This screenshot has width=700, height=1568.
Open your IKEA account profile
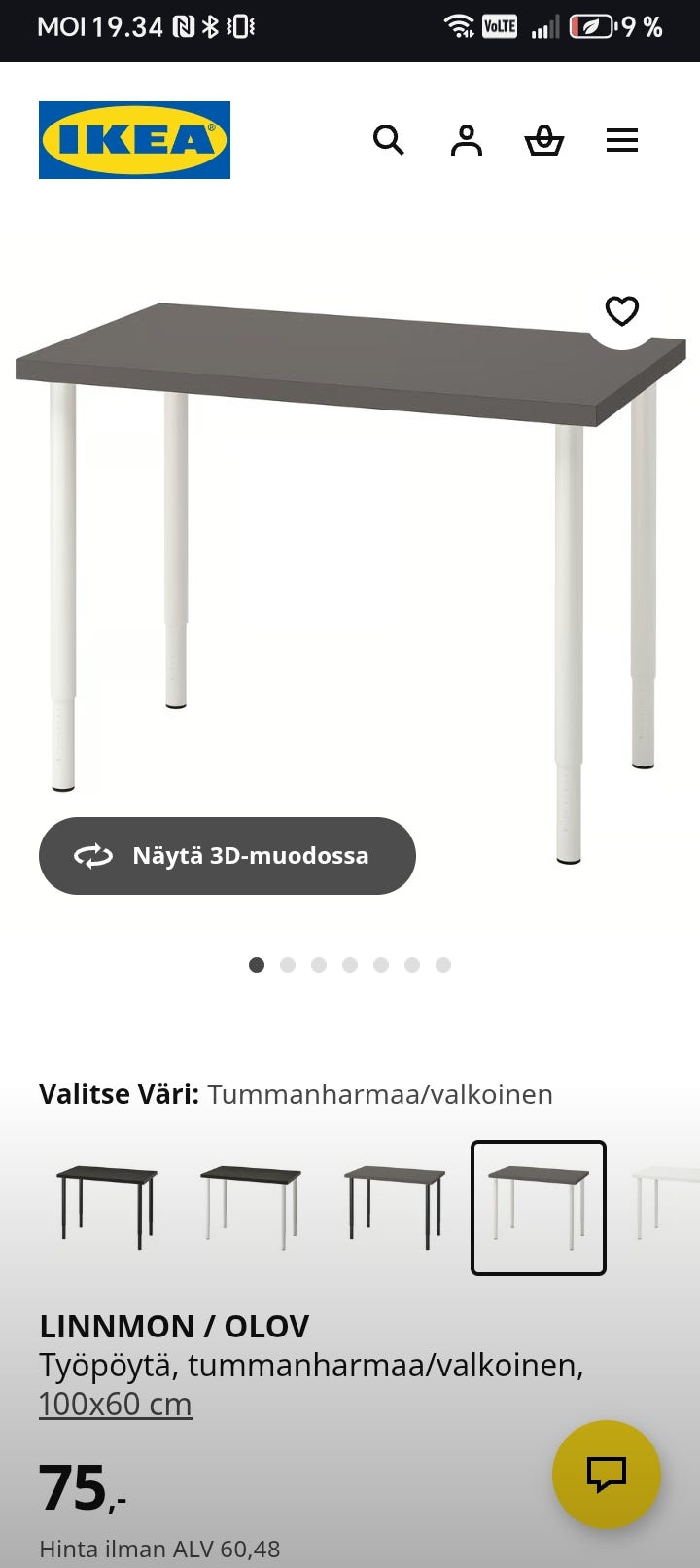[x=467, y=140]
